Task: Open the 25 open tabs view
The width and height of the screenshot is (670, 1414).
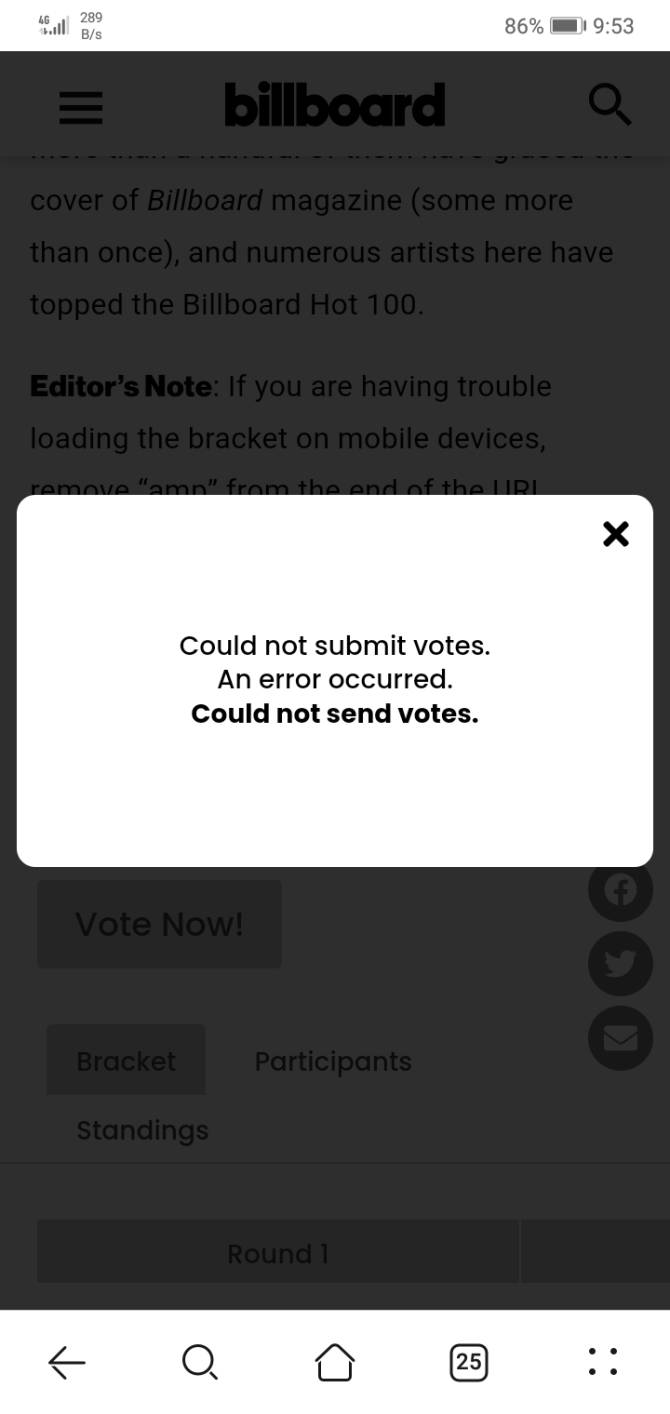Action: (468, 1361)
